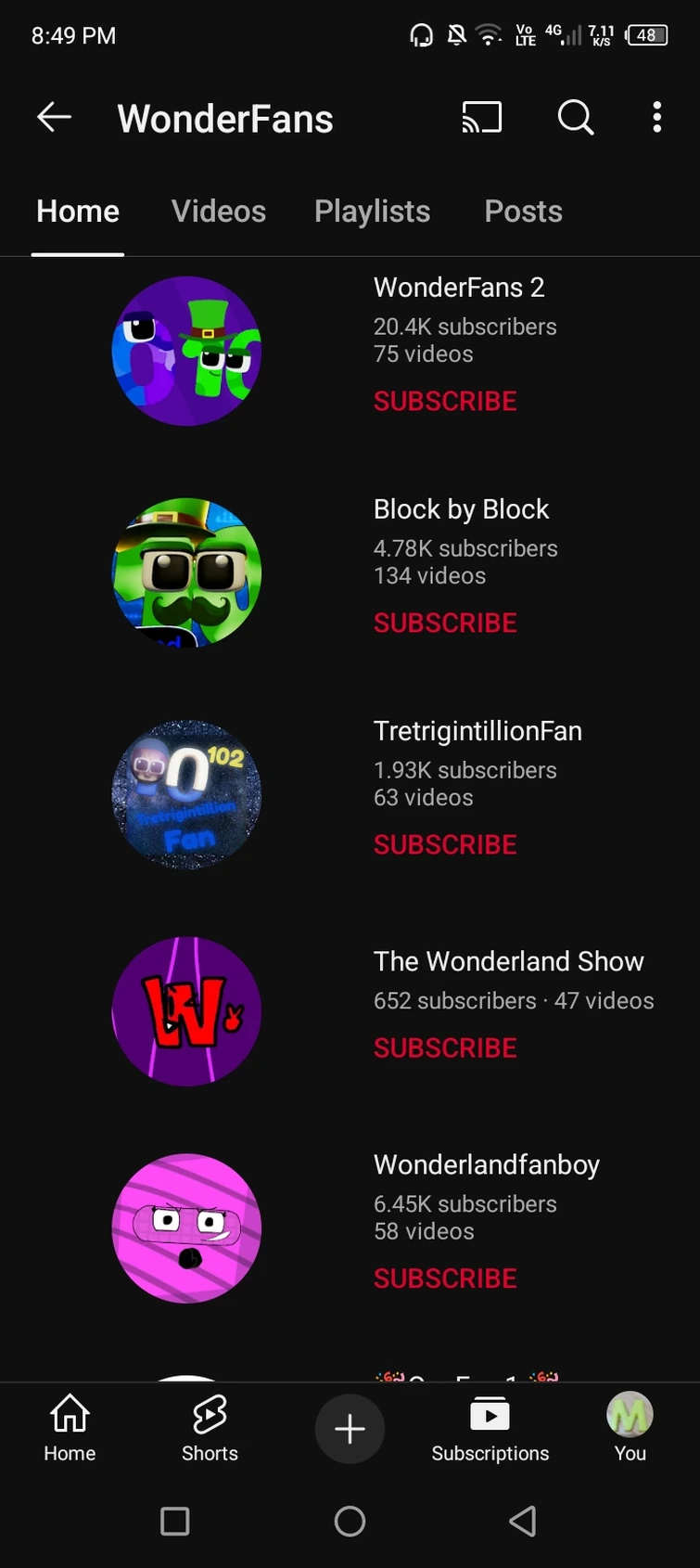Open the You profile tab
Image resolution: width=700 pixels, height=1568 pixels.
coord(630,1429)
